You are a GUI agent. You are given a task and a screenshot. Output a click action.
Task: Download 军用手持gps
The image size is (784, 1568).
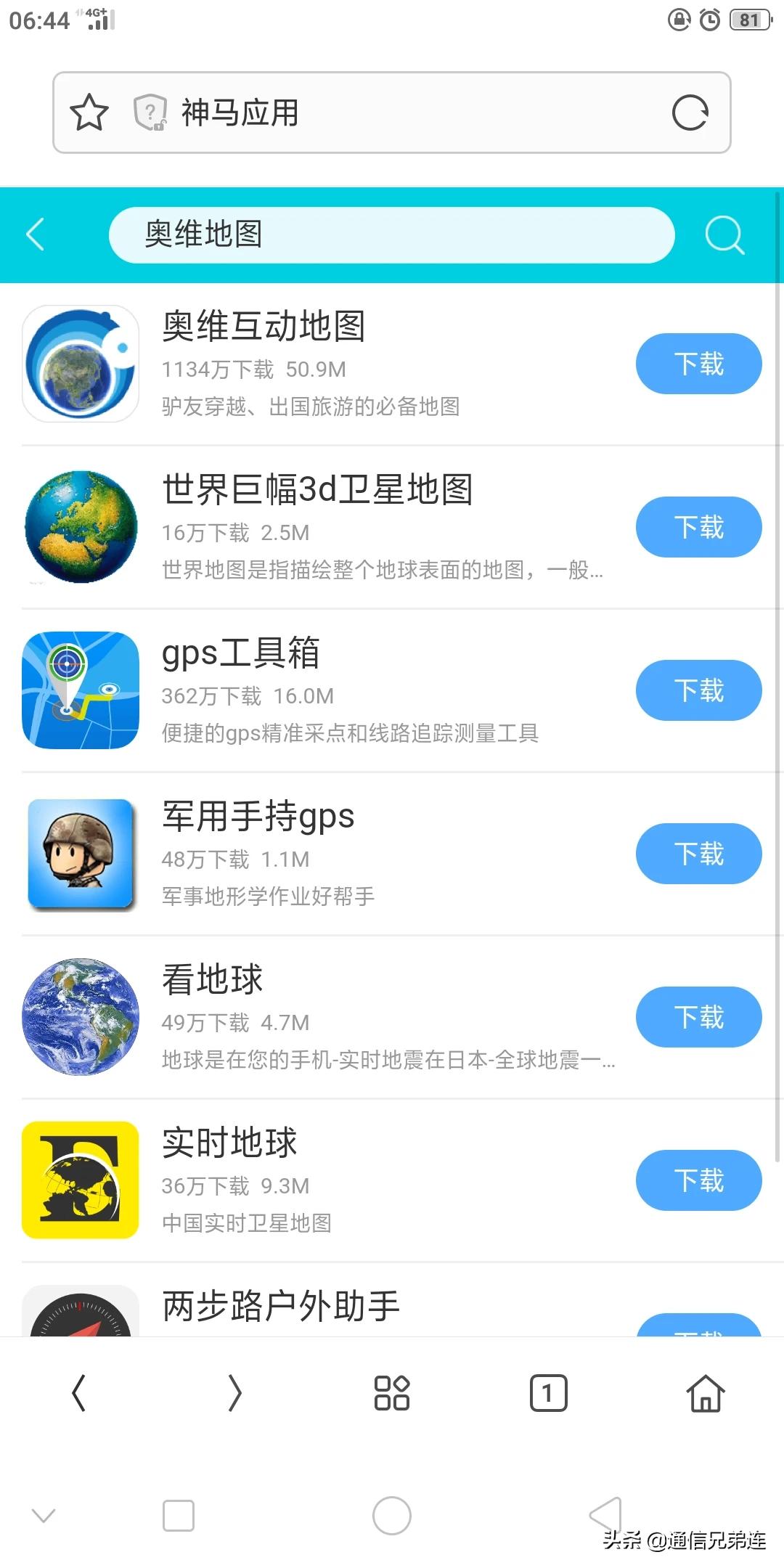698,854
